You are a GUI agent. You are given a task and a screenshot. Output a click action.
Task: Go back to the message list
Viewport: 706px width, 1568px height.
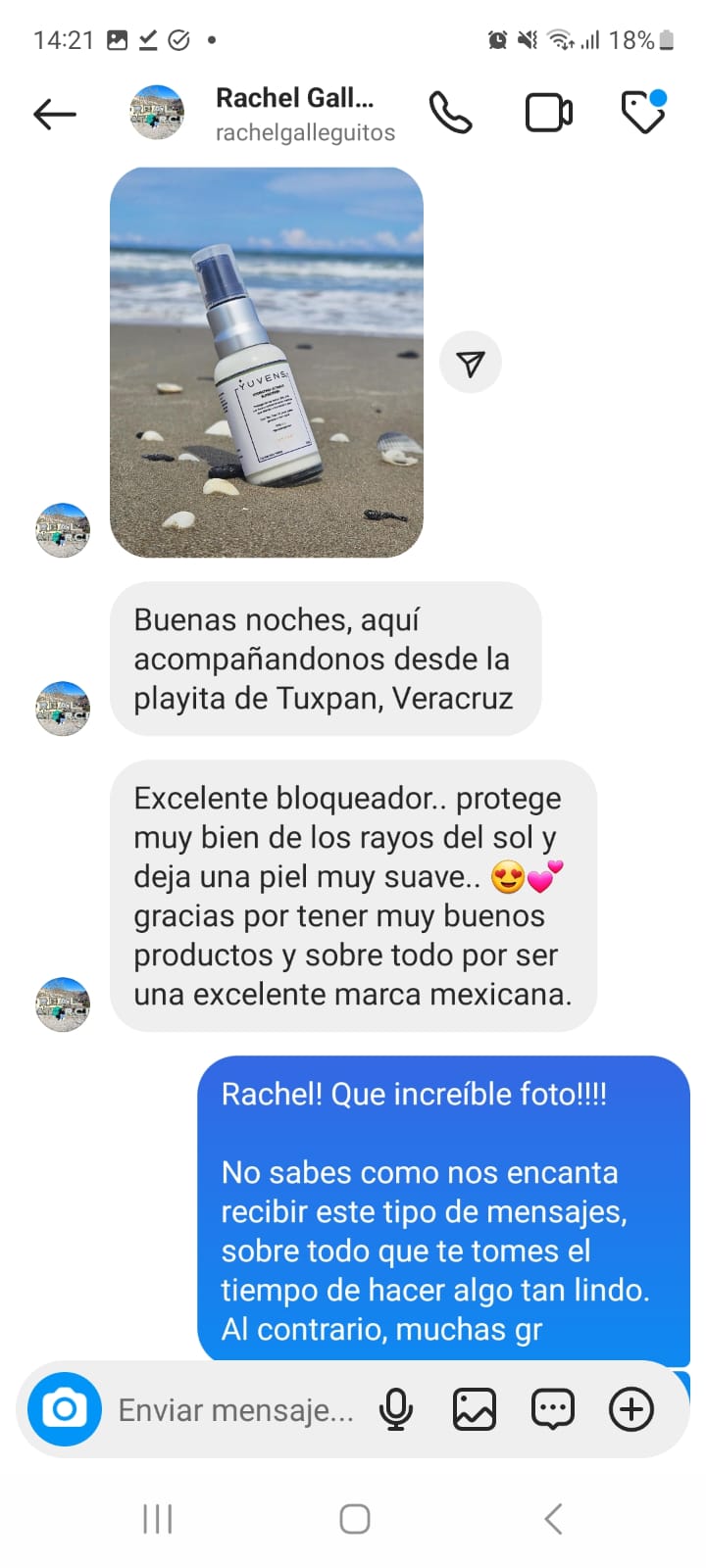54,114
